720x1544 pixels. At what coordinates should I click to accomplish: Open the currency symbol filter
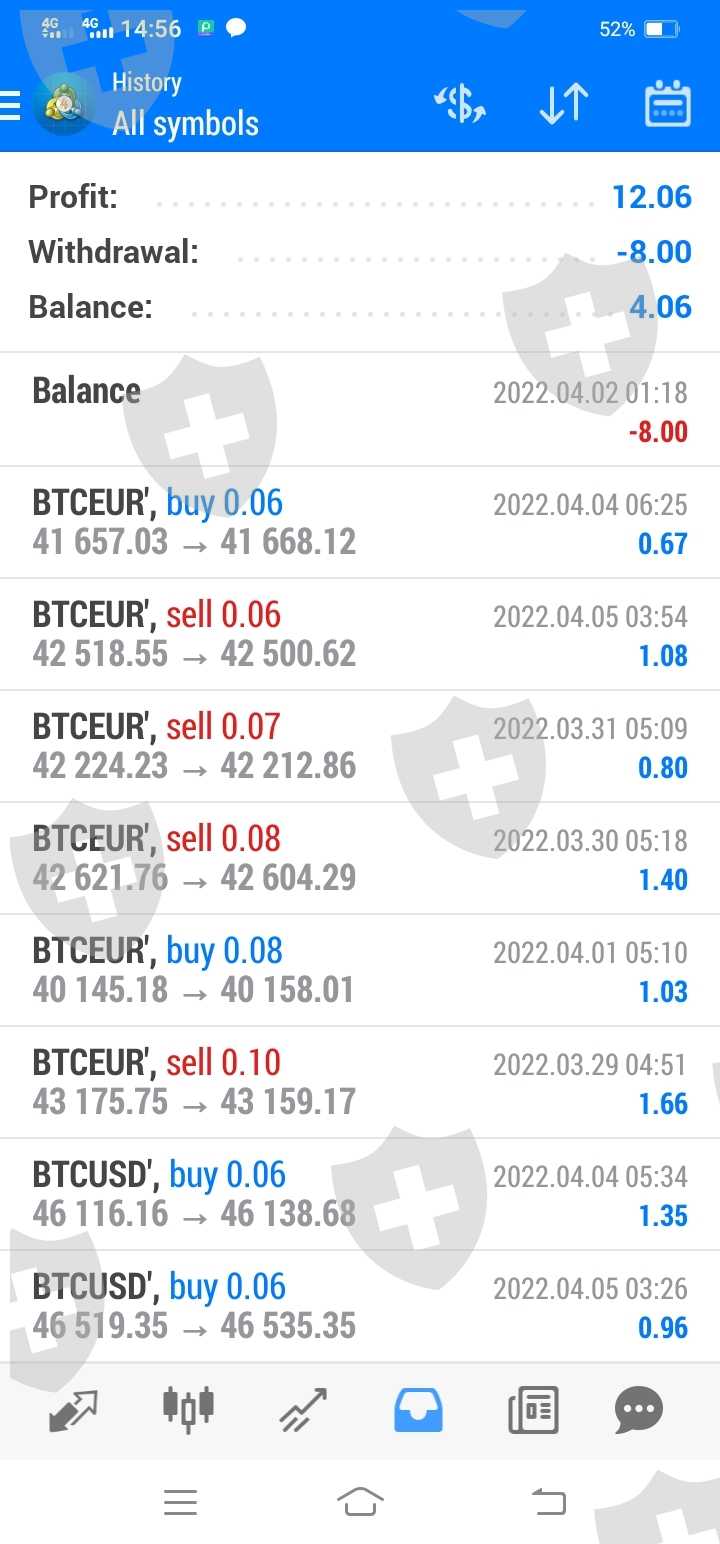[460, 105]
